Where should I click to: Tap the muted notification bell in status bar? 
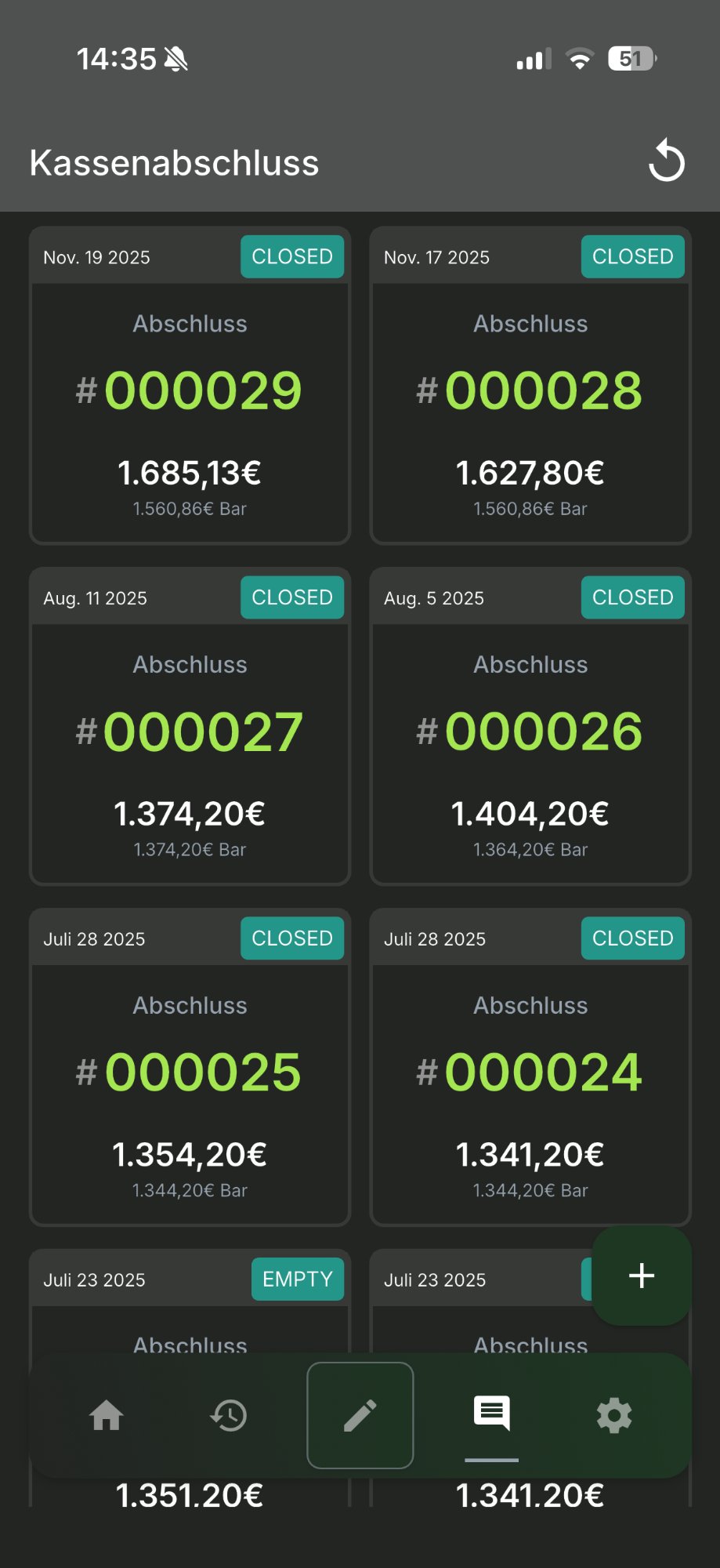tap(174, 57)
